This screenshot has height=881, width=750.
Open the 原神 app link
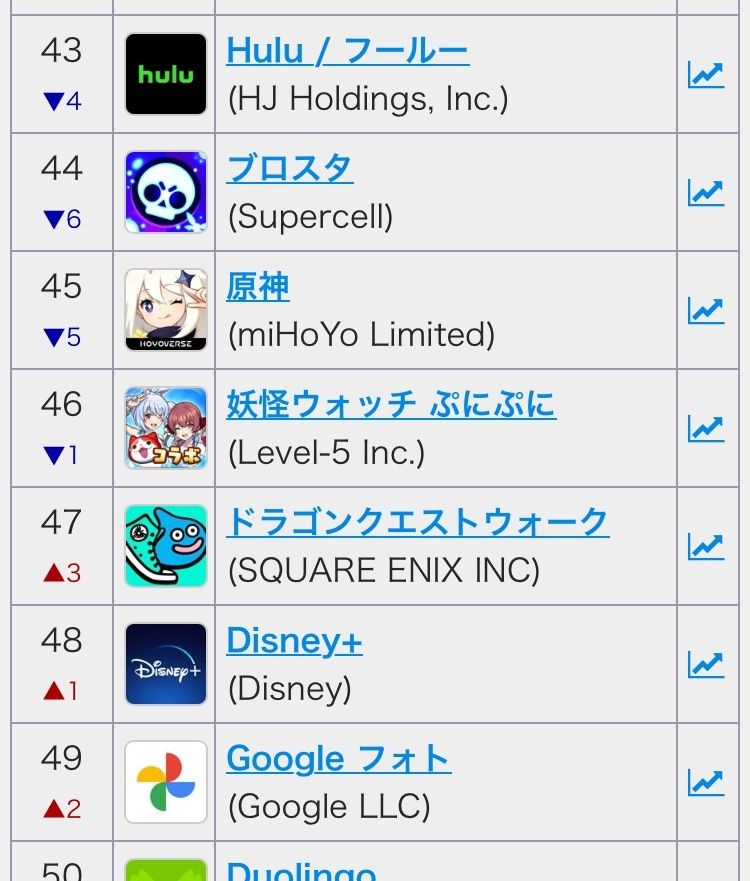[x=258, y=287]
